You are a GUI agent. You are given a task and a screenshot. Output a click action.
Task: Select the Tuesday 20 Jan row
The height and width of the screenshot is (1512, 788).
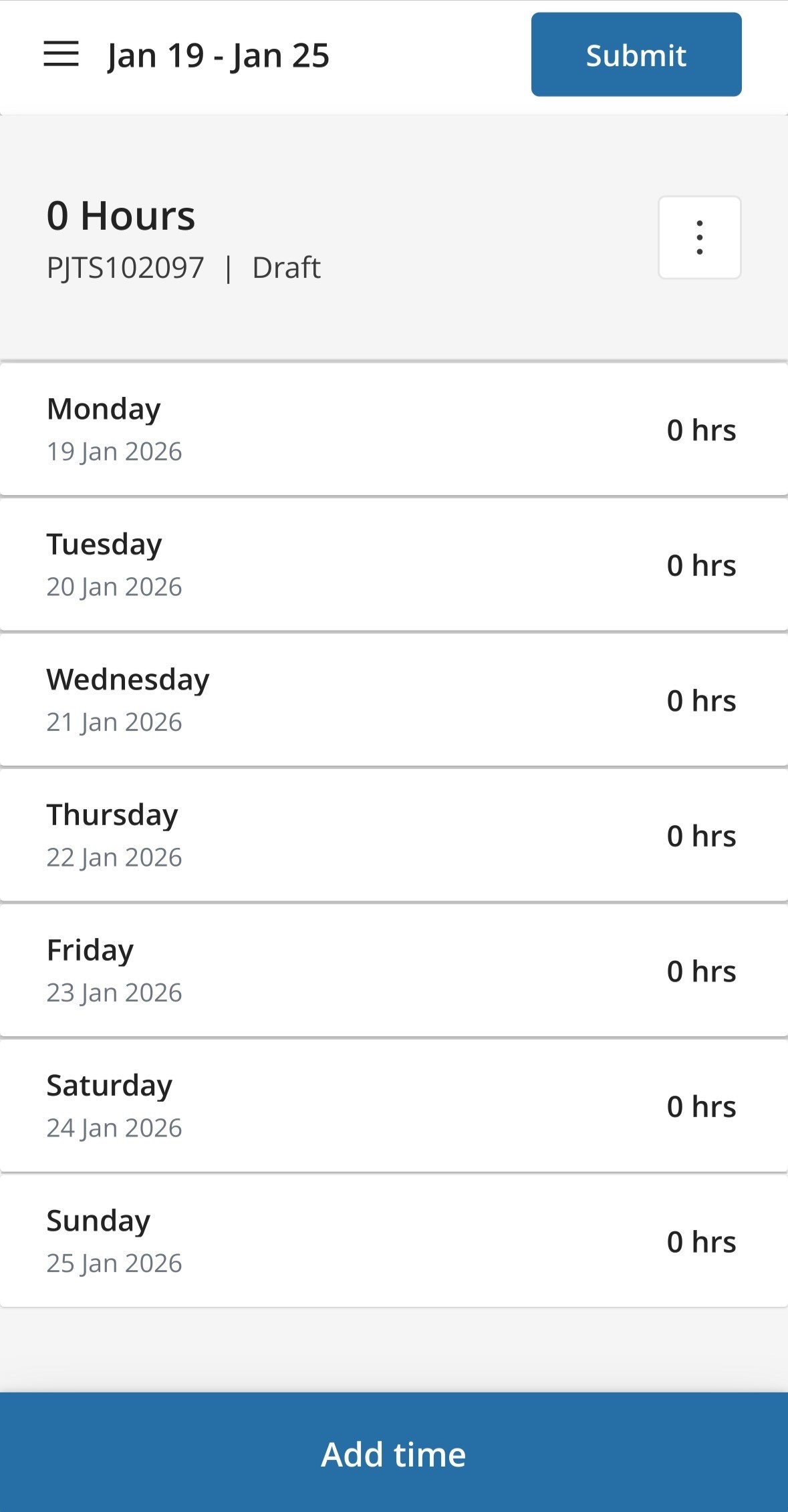pyautogui.click(x=394, y=565)
